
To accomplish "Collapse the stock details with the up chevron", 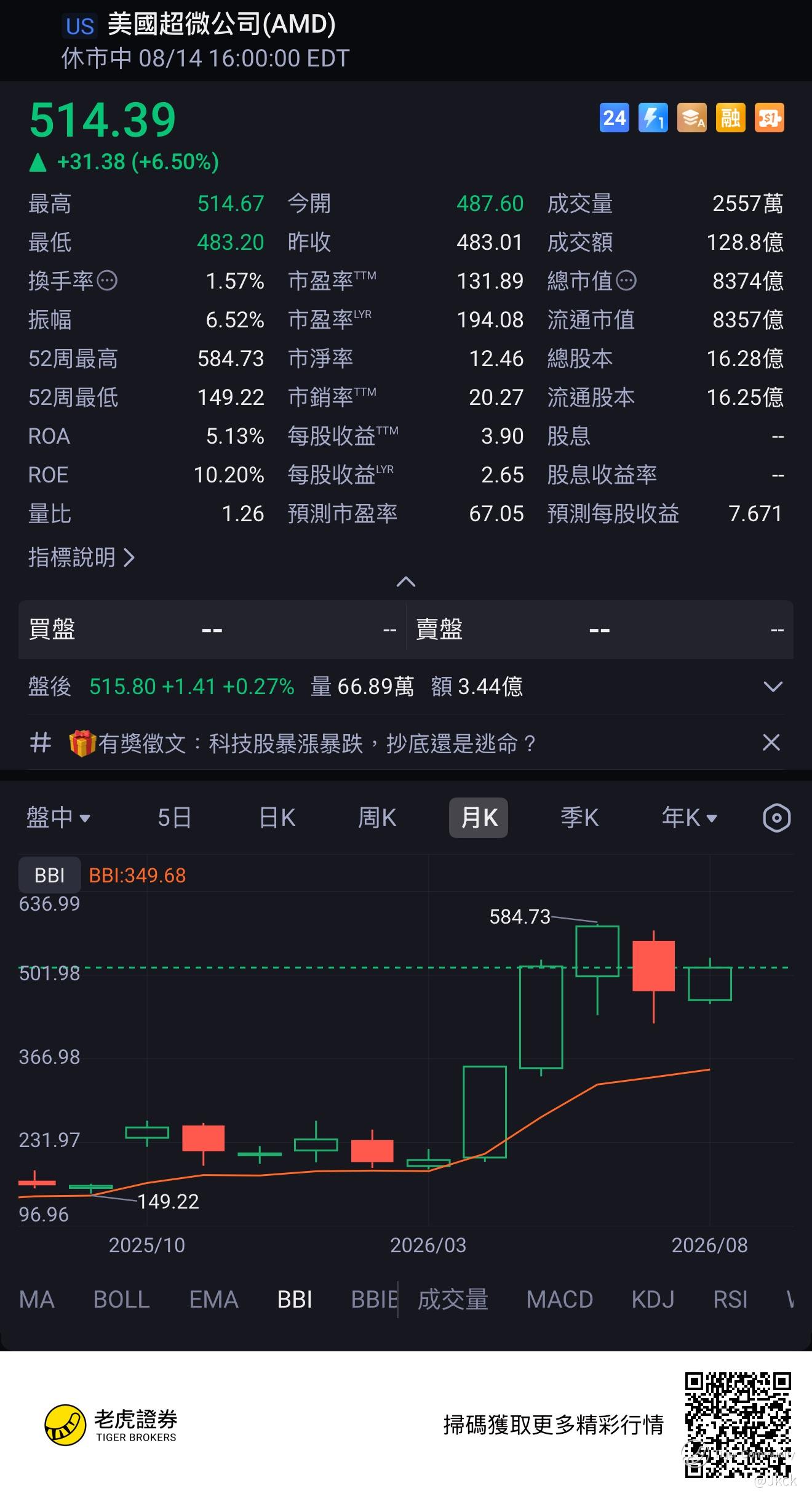I will point(406,582).
